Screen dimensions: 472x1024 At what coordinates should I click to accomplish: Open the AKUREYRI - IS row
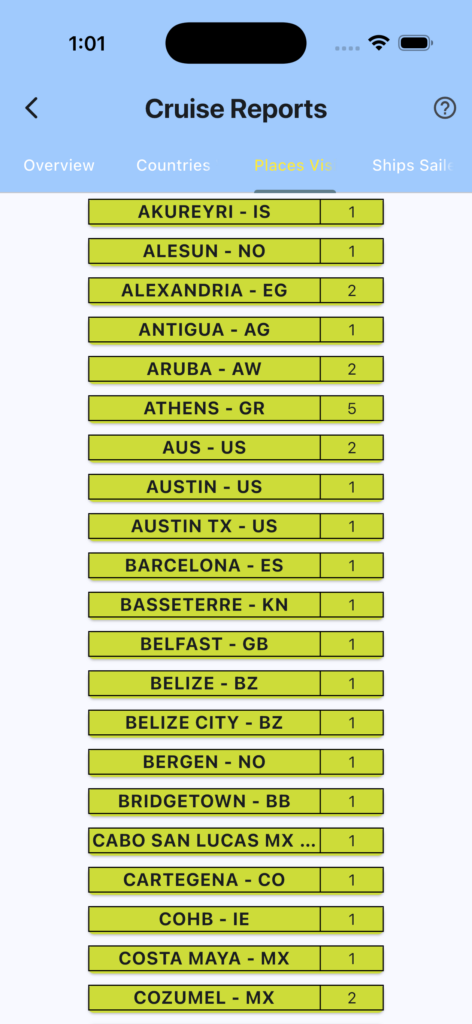coord(236,212)
